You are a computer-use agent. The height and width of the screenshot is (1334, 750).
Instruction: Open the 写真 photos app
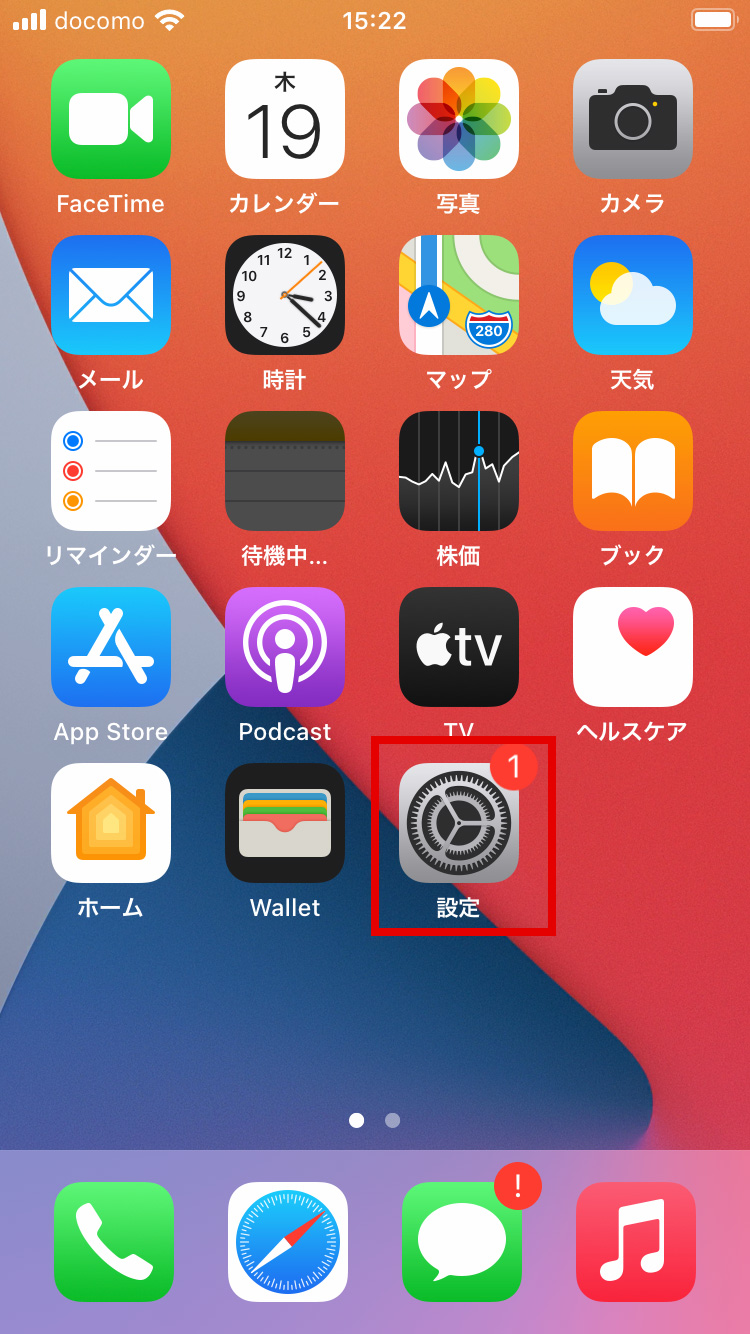pos(459,119)
